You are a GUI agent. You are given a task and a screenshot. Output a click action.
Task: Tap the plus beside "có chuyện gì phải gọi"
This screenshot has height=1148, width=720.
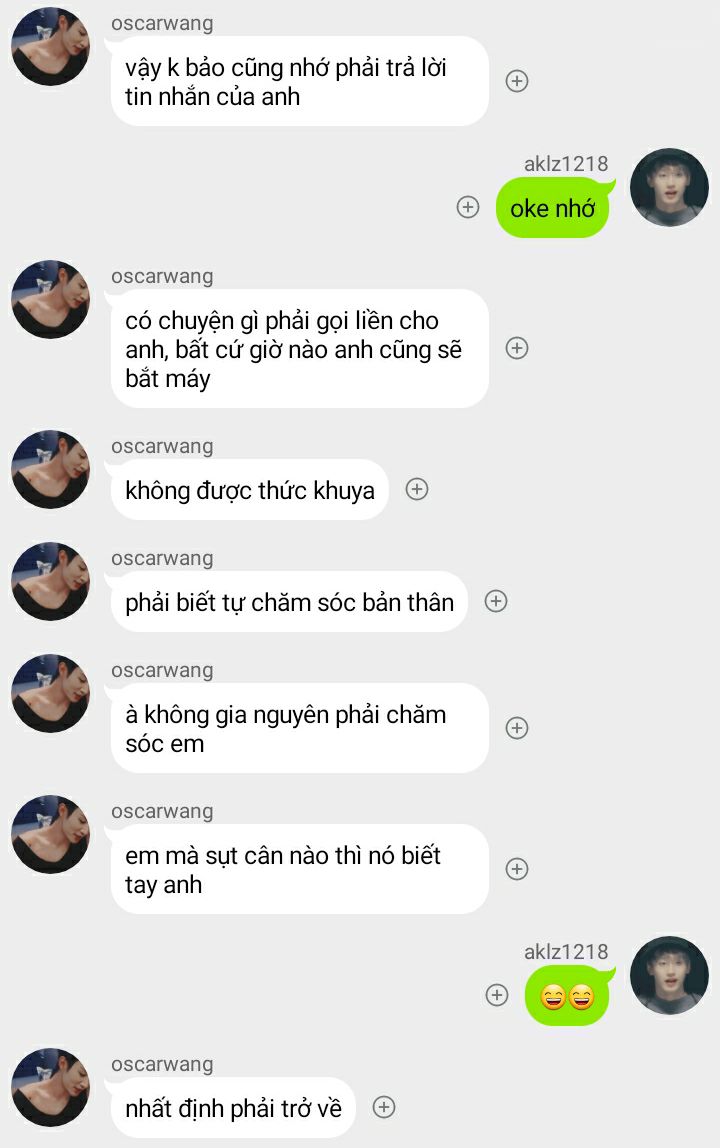click(517, 348)
